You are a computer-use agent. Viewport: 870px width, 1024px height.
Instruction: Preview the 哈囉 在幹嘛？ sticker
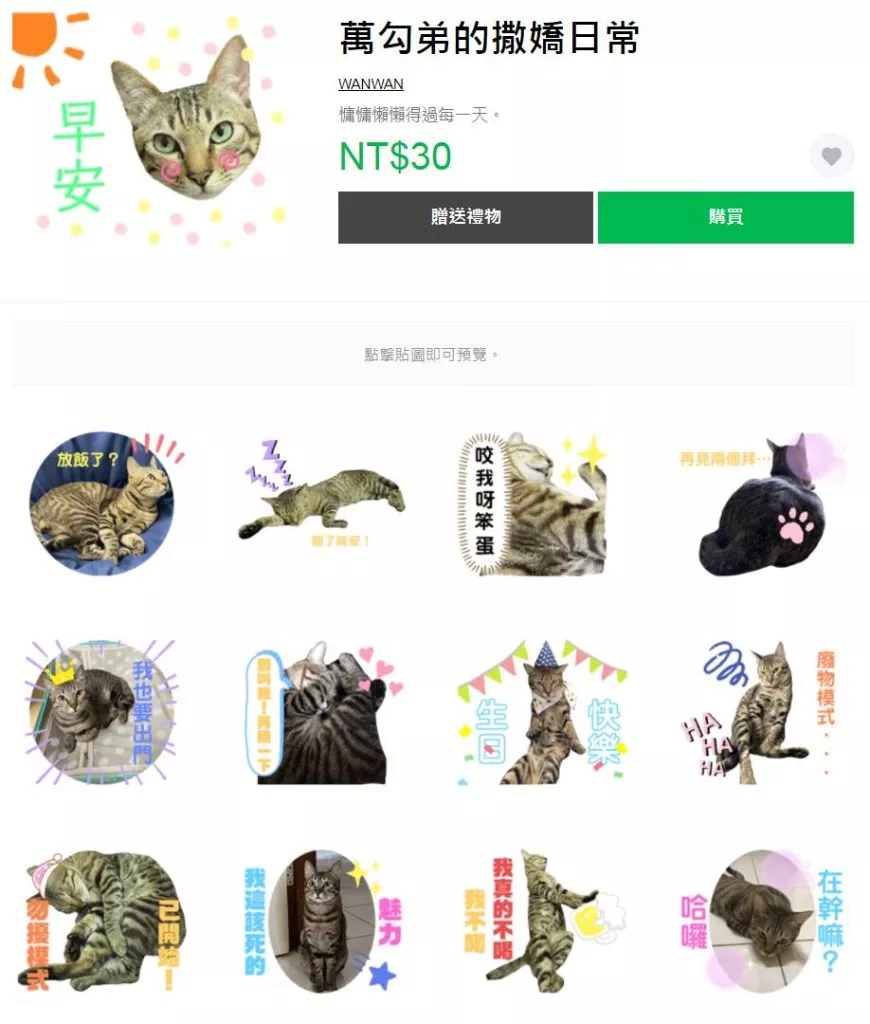pyautogui.click(x=759, y=921)
